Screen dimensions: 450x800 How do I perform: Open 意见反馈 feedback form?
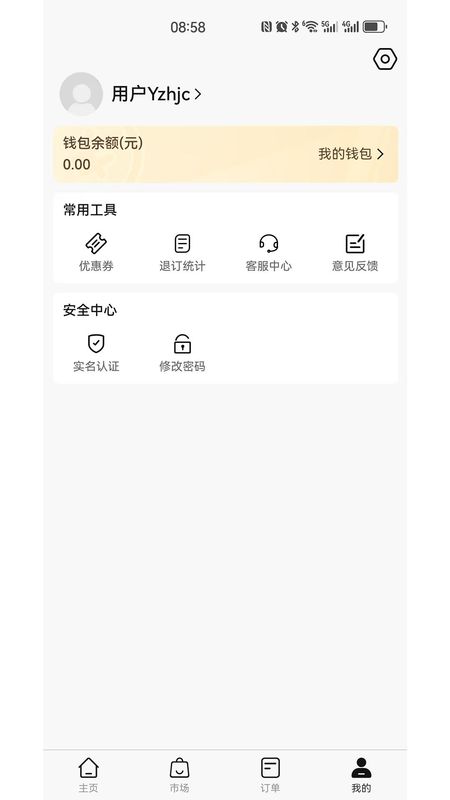pos(355,253)
